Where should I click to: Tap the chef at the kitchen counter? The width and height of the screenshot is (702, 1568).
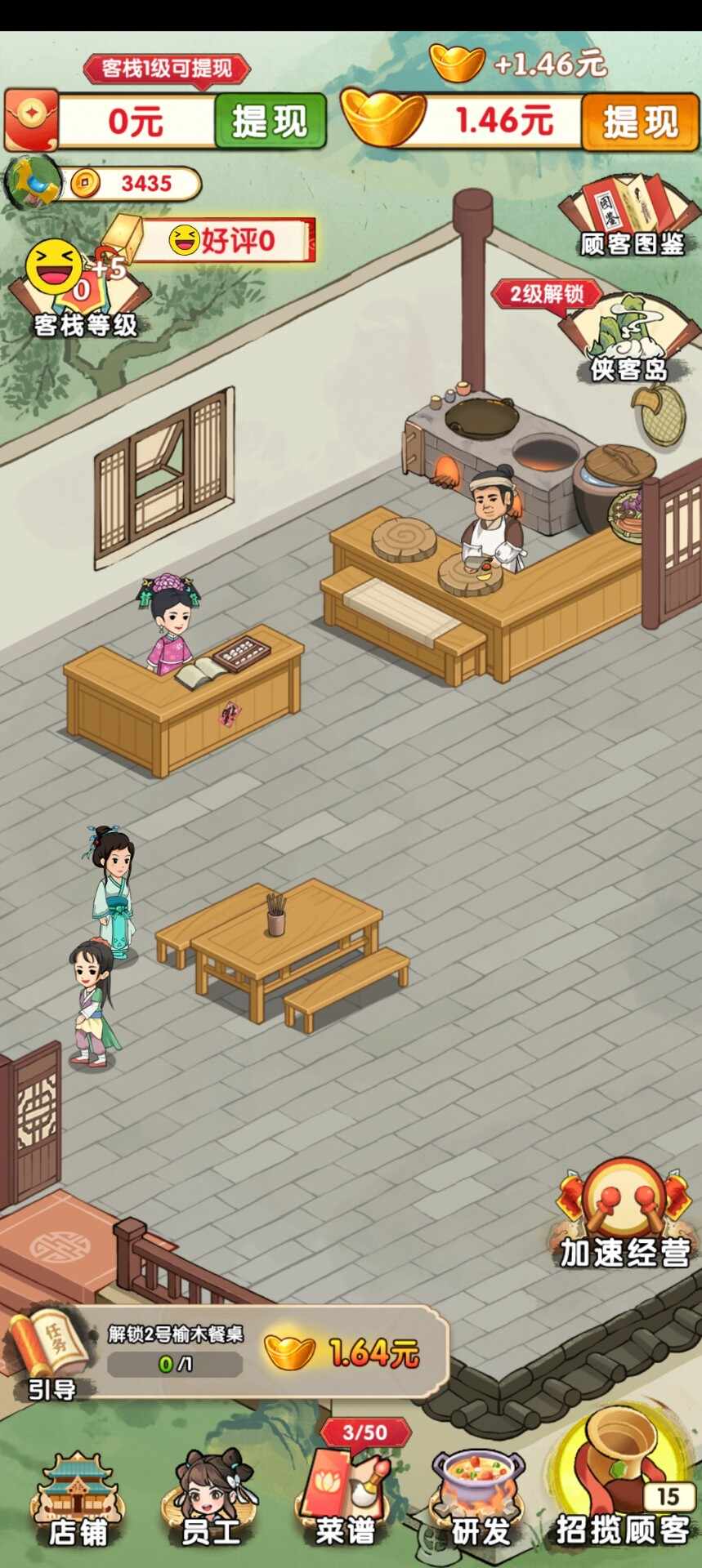click(493, 519)
